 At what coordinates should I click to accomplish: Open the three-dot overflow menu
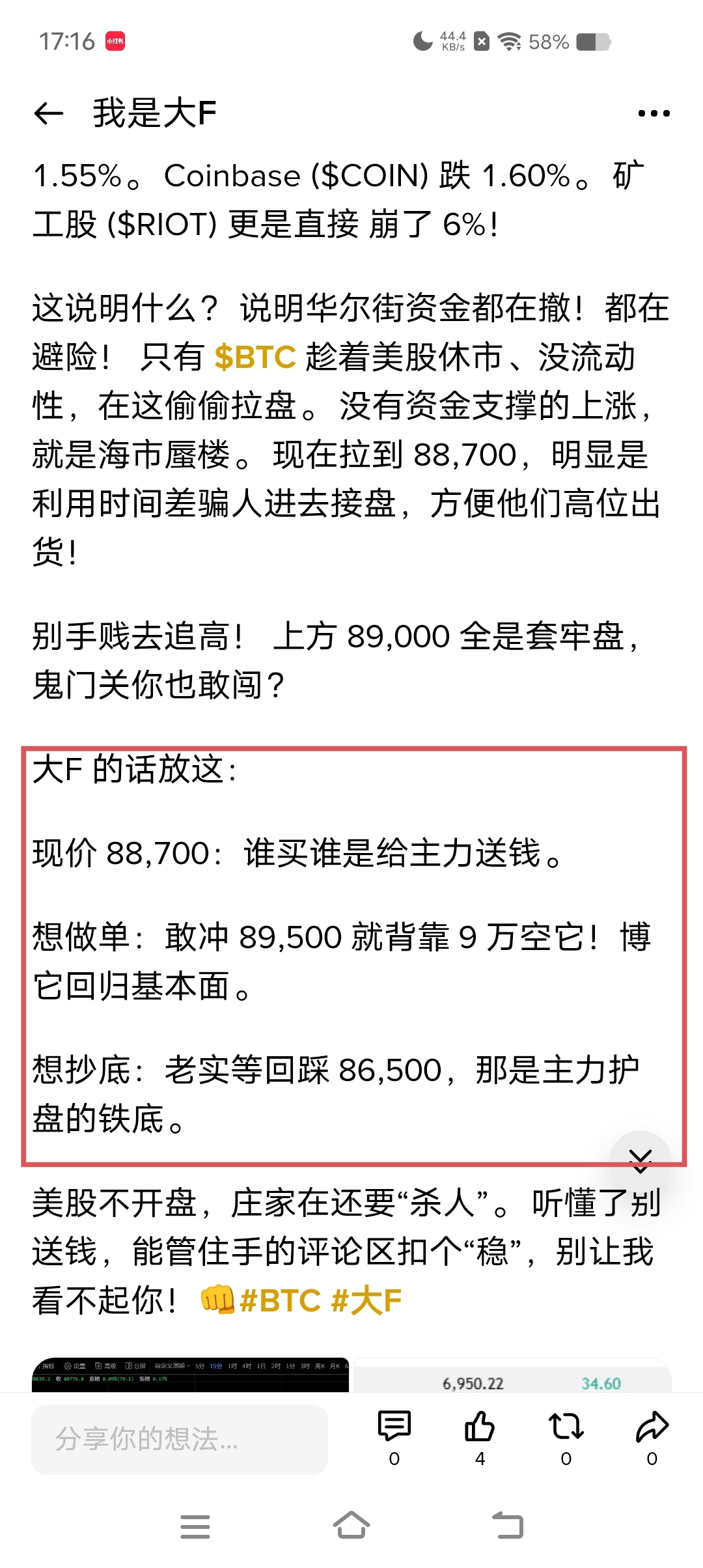tap(654, 113)
